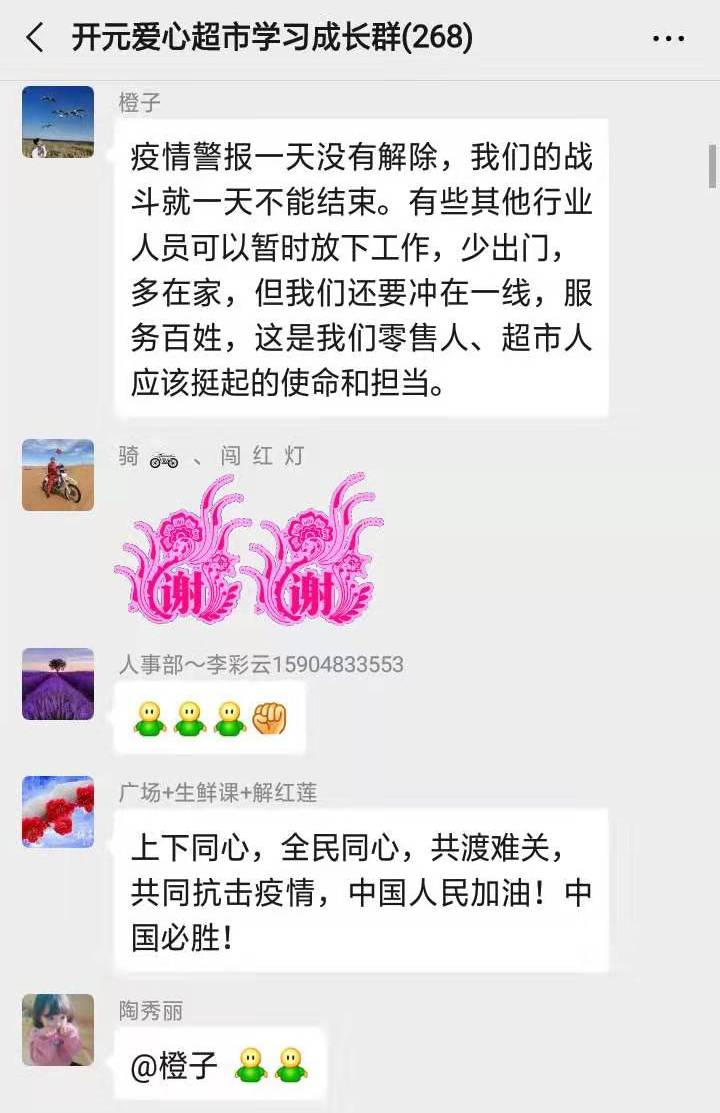Screen dimensions: 720x1113
Task: Open 橙子's profile avatar
Action: tap(58, 122)
